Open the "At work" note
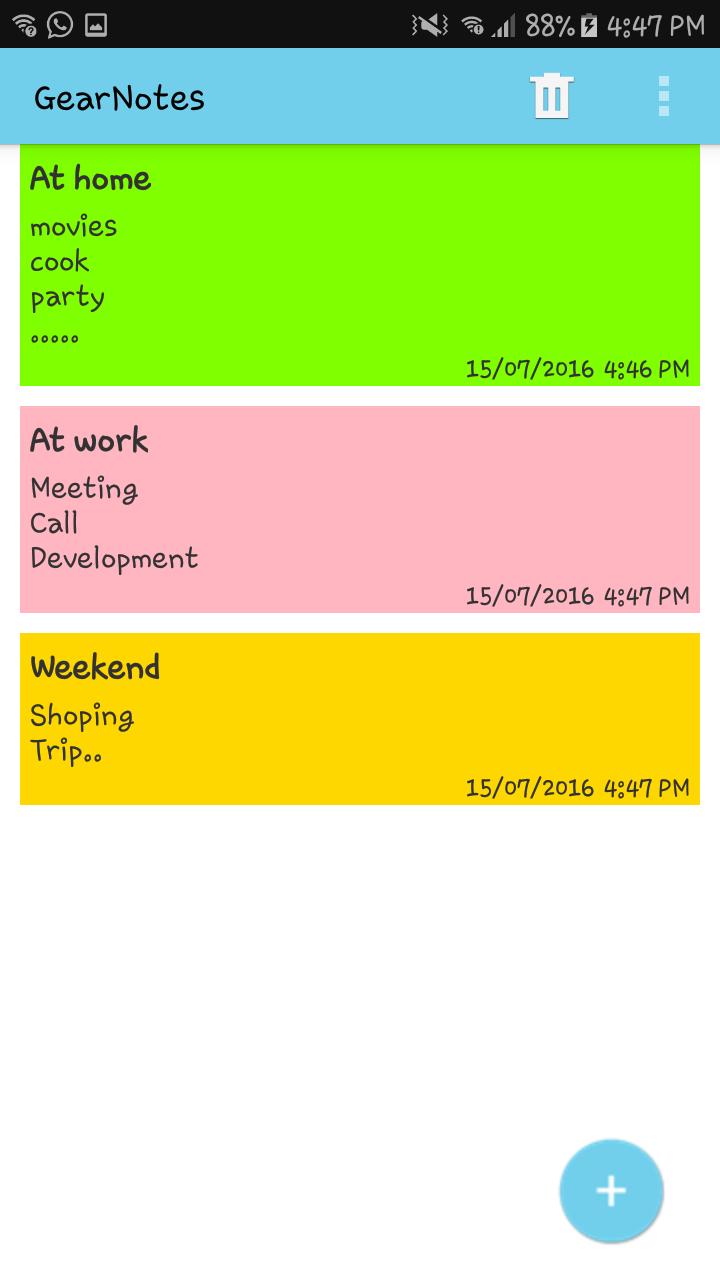Image resolution: width=720 pixels, height=1280 pixels. (360, 509)
